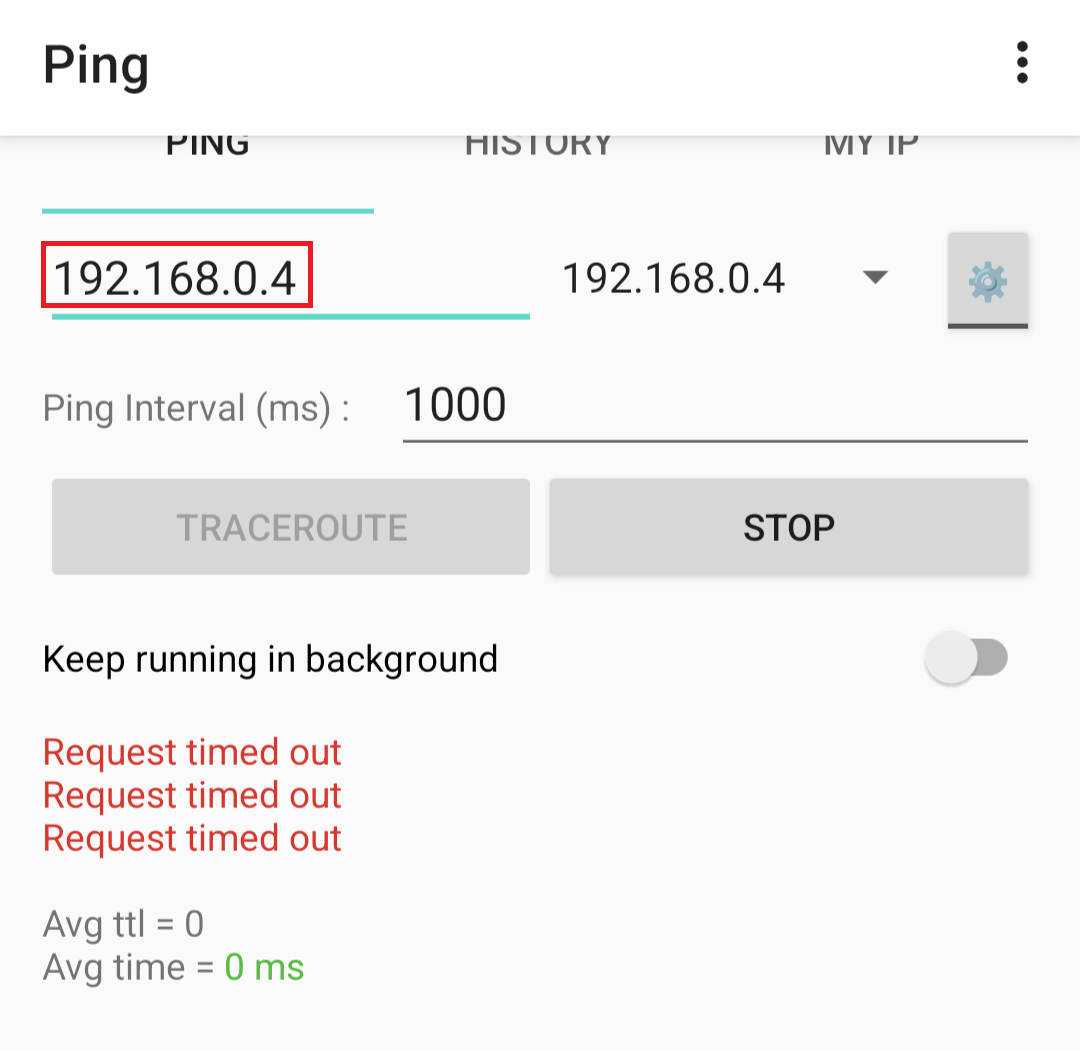Switch to the History tab

[538, 148]
